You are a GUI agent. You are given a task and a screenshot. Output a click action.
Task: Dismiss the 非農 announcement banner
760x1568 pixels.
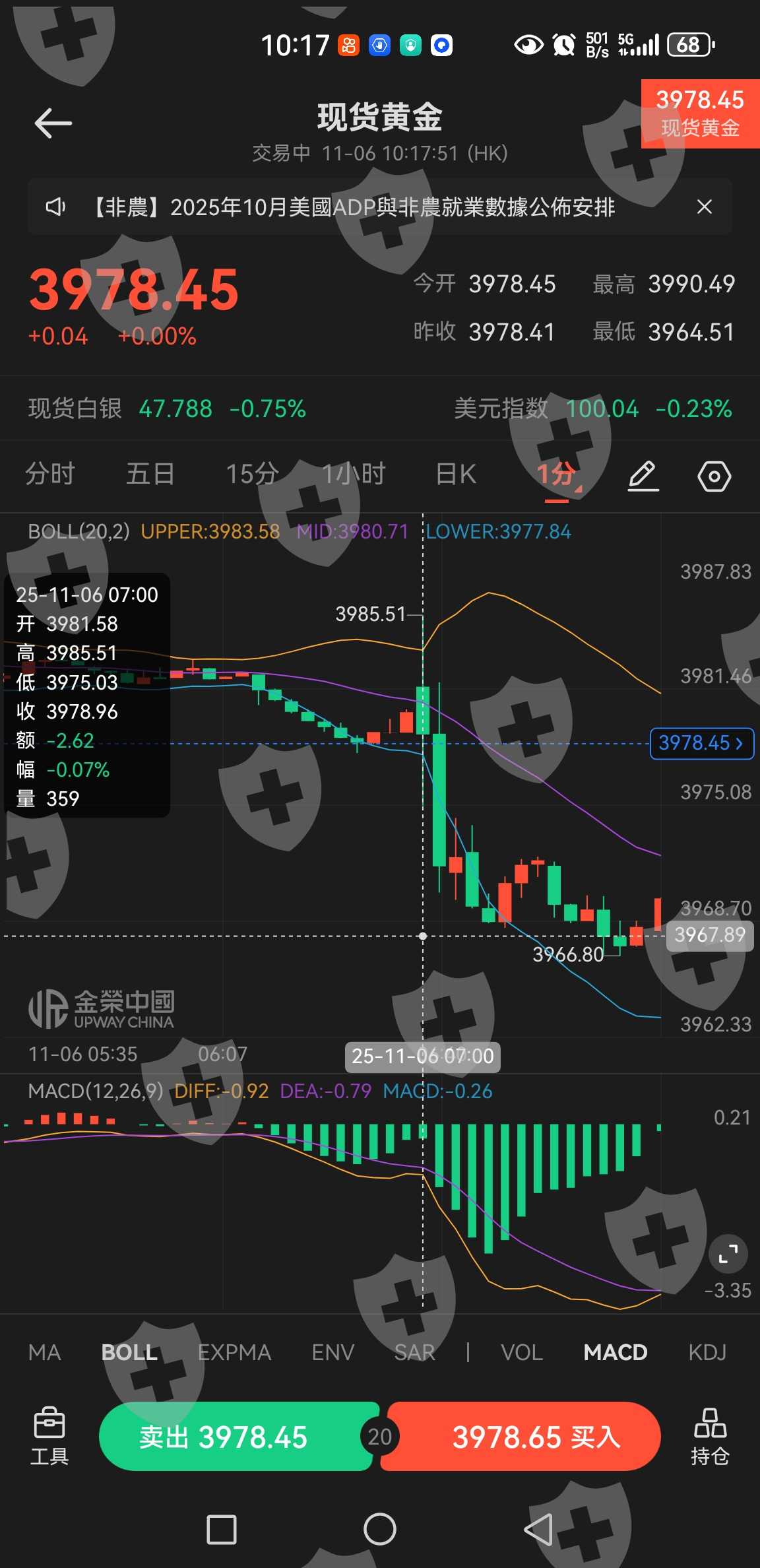(704, 207)
